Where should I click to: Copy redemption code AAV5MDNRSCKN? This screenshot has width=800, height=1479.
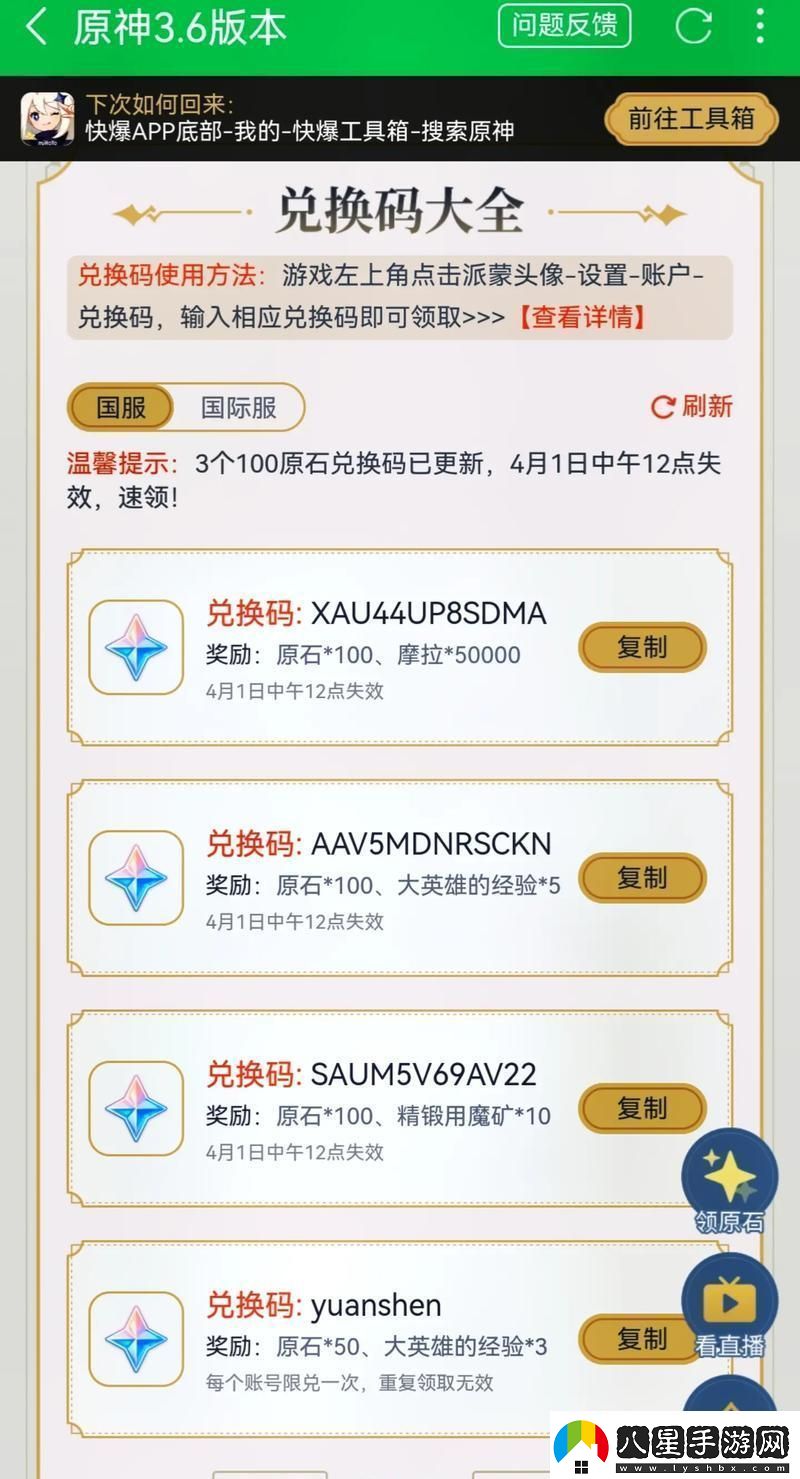tap(642, 878)
